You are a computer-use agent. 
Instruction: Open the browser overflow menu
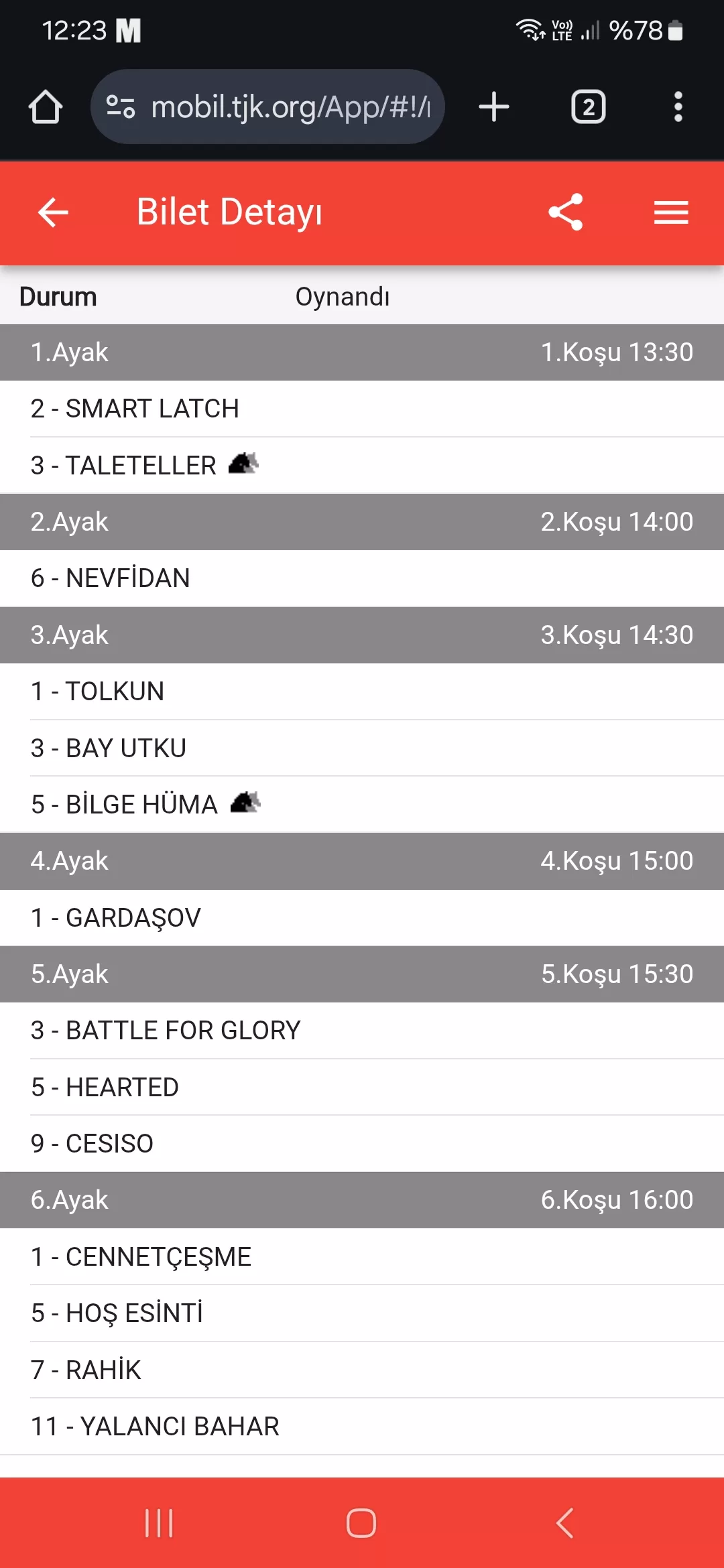coord(678,107)
